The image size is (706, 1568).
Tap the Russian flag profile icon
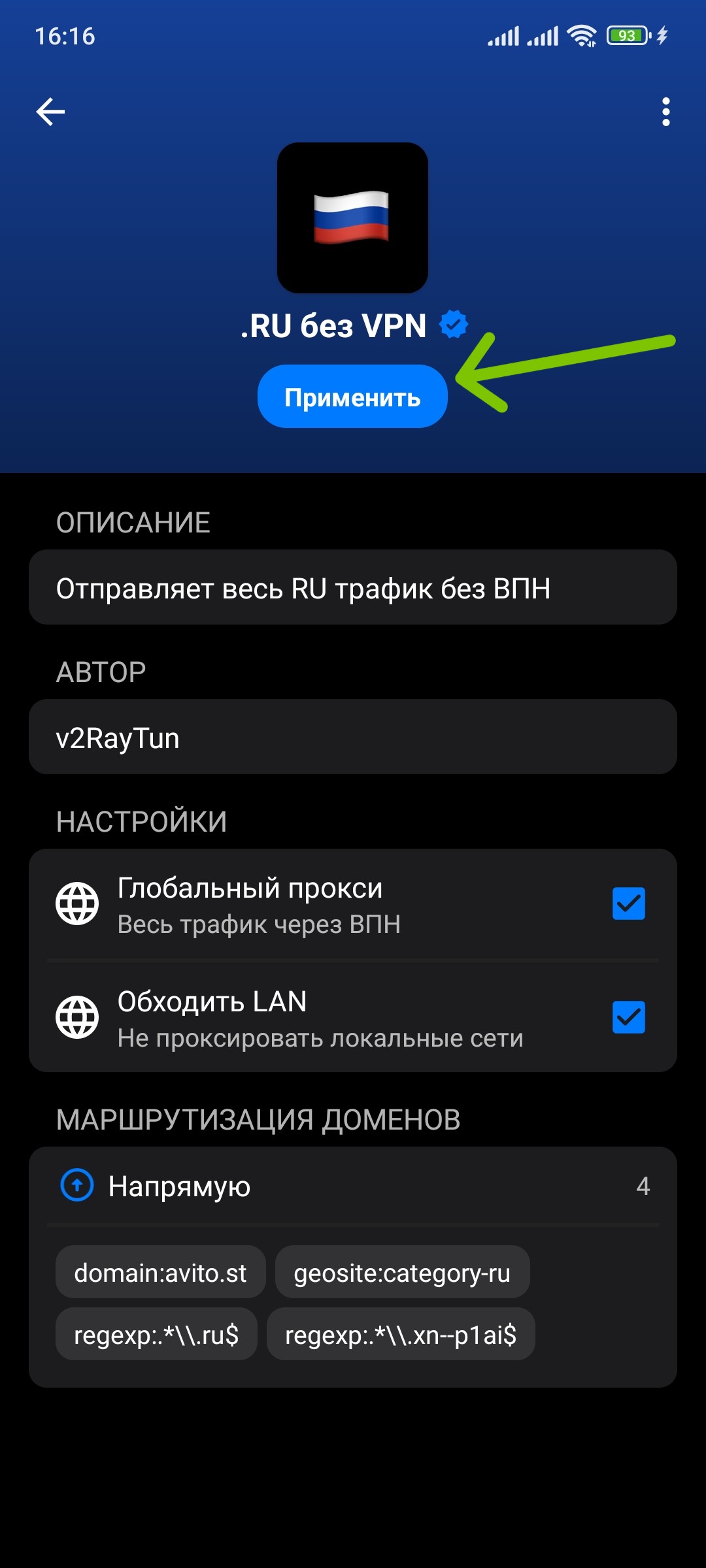[x=352, y=217]
